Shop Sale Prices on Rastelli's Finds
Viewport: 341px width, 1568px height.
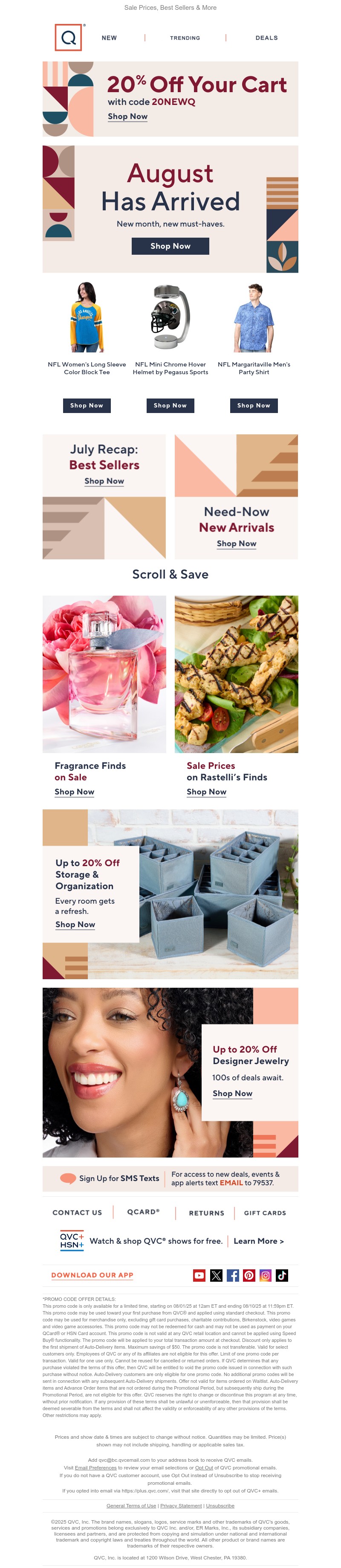206,792
